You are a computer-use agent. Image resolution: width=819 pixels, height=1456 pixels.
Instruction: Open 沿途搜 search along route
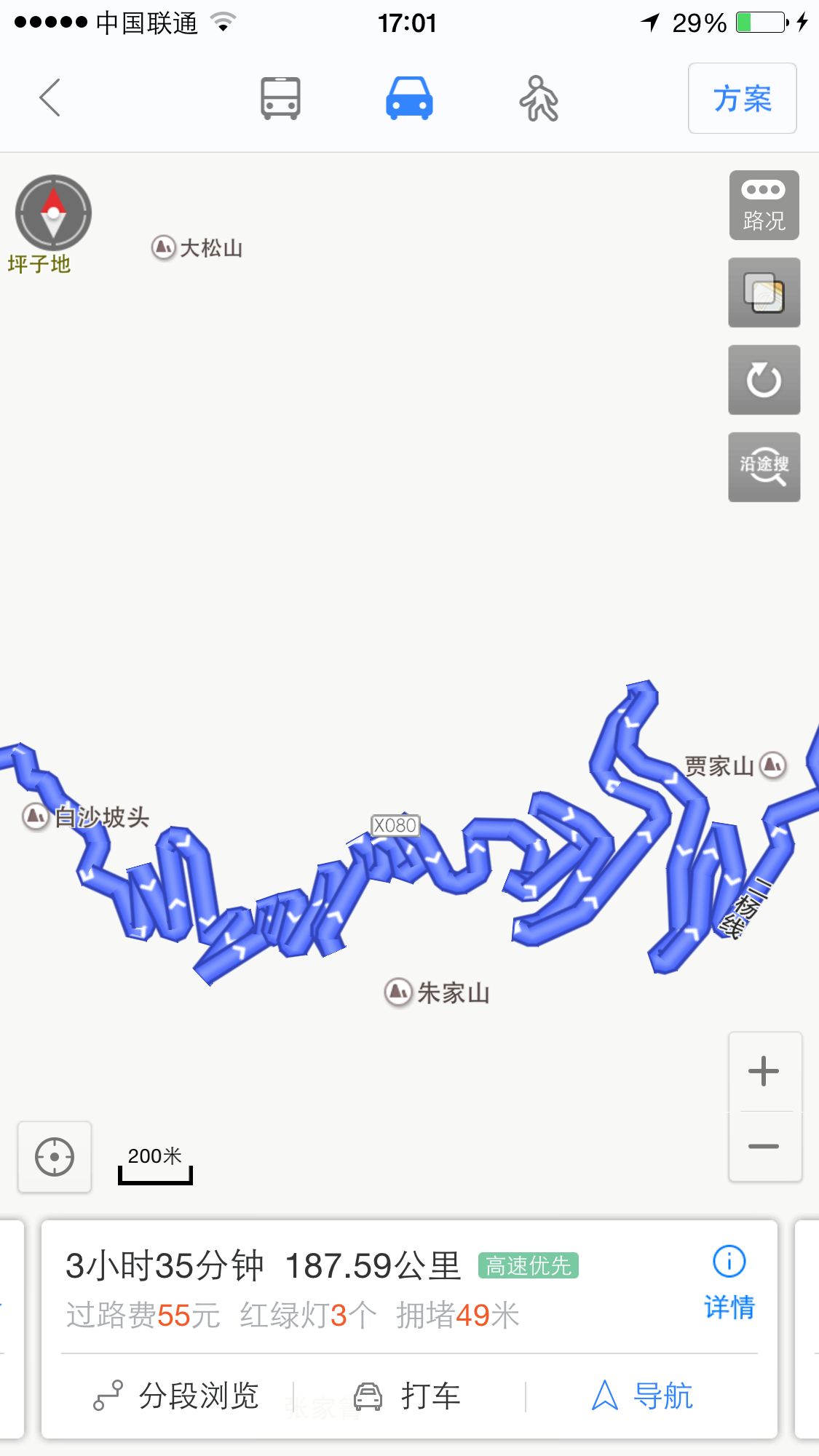(764, 467)
